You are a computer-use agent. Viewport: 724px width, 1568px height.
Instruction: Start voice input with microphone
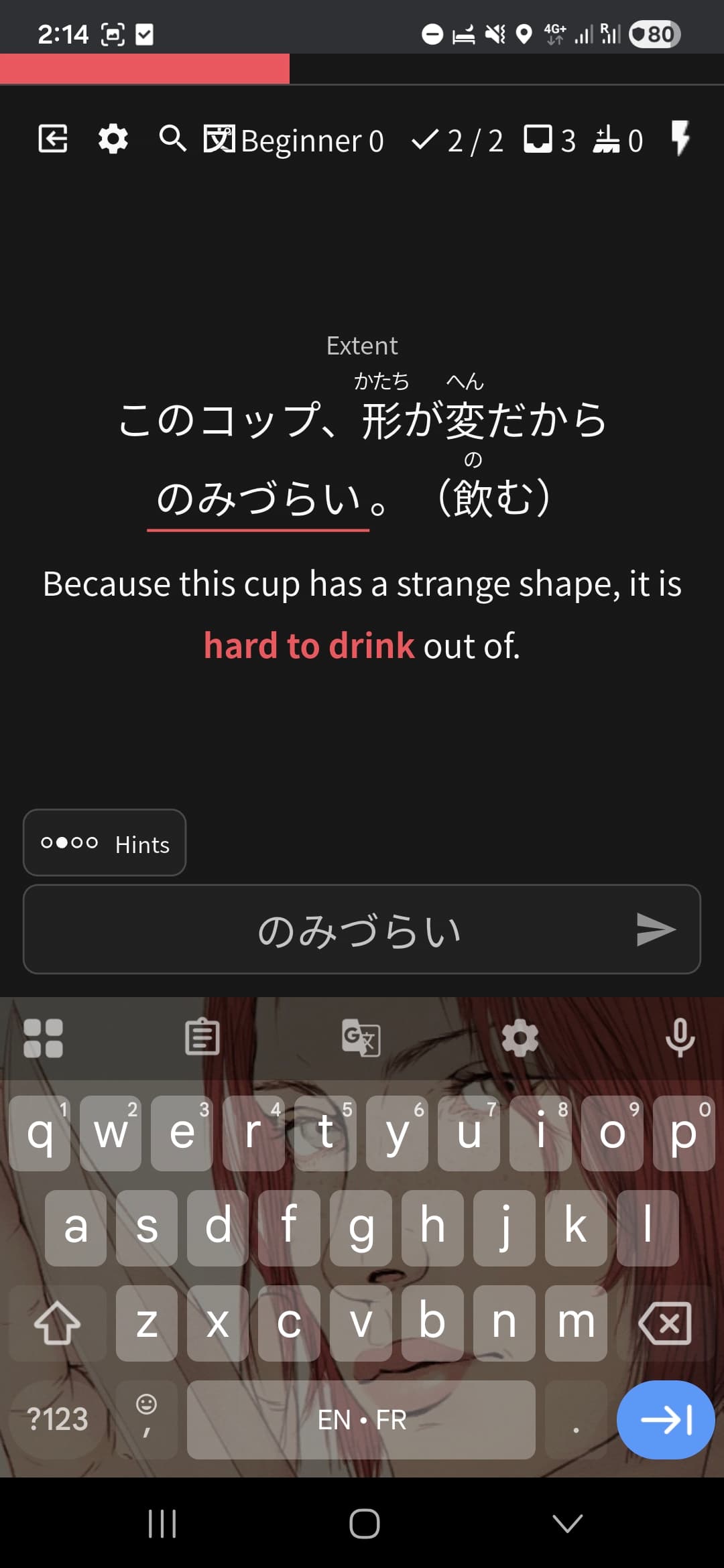click(x=680, y=1037)
